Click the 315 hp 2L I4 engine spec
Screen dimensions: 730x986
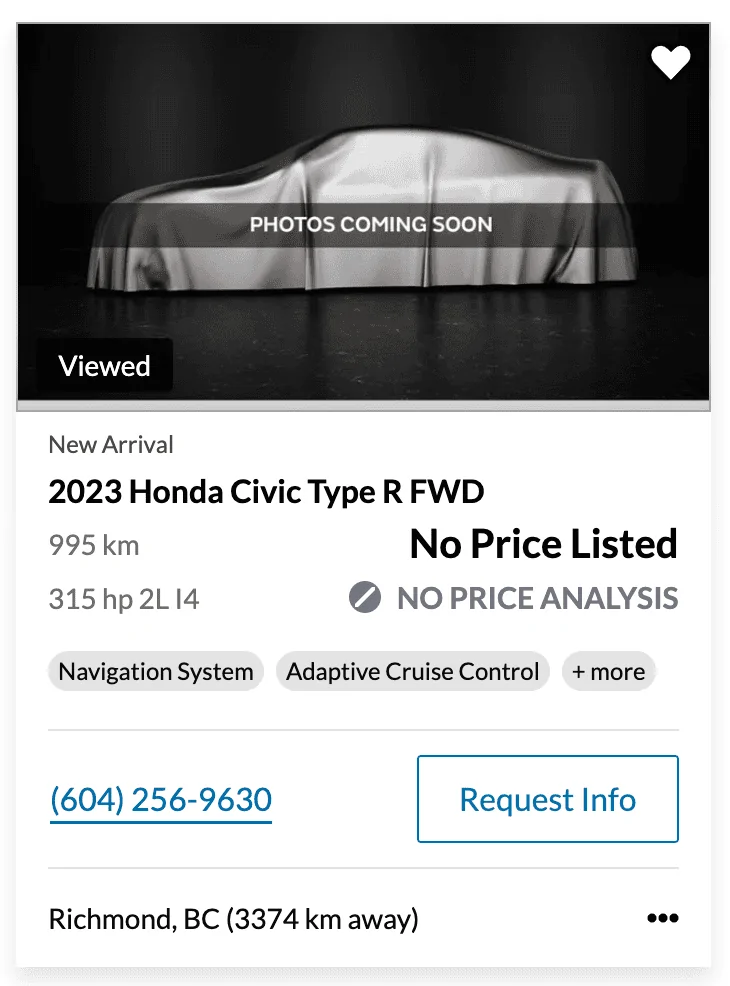pyautogui.click(x=123, y=598)
